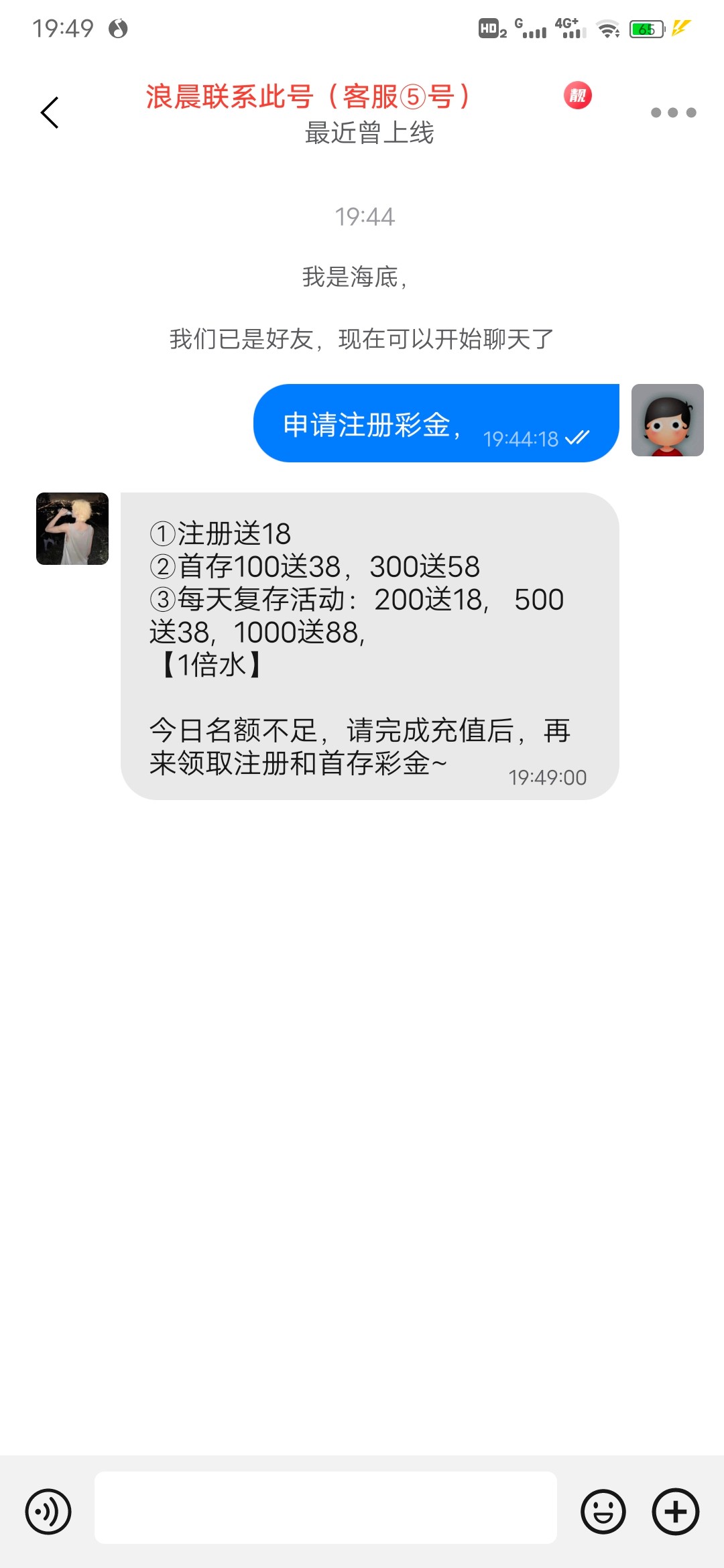Image resolution: width=724 pixels, height=1568 pixels.
Task: Open the plus attachment menu
Action: [x=675, y=1512]
